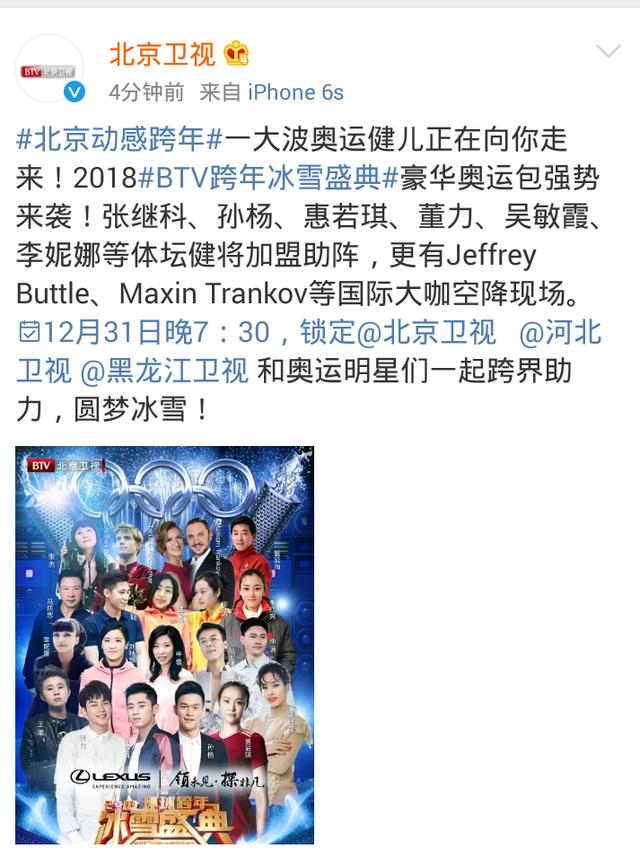
Task: Open the @黑龙江卫视 mention
Action: [x=164, y=371]
